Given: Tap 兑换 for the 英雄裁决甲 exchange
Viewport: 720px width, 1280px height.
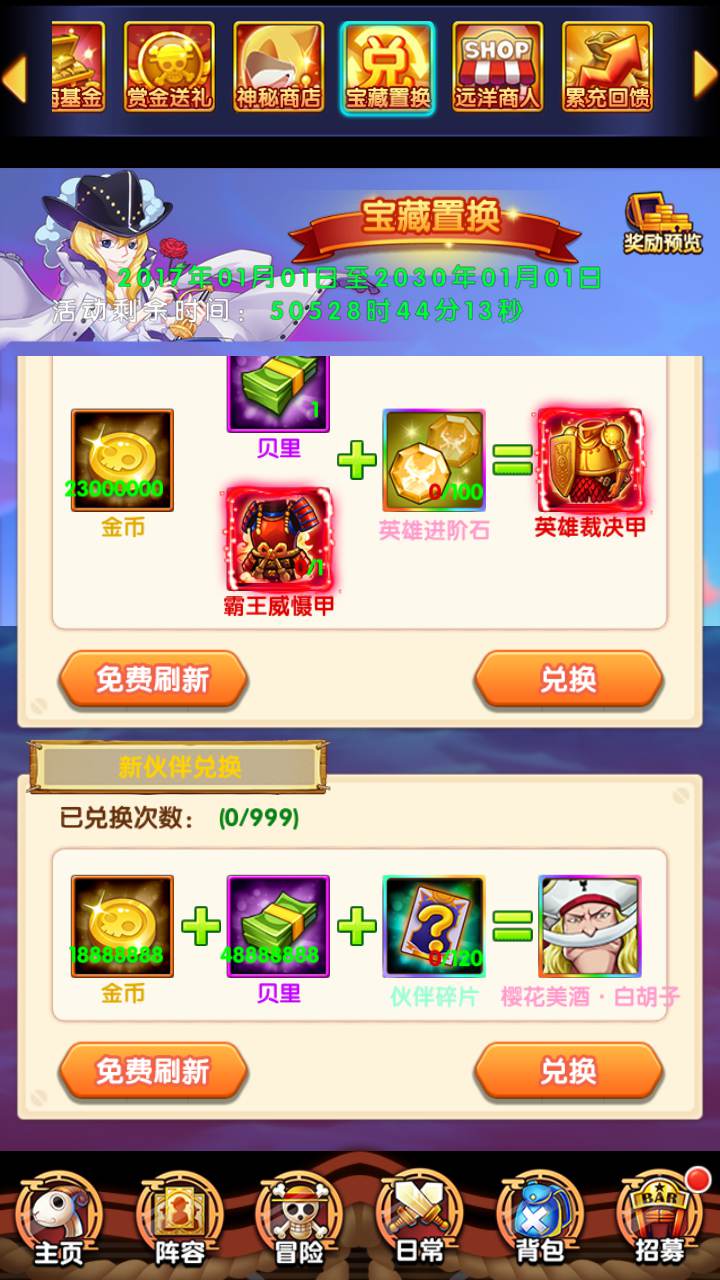Looking at the screenshot, I should pos(568,680).
